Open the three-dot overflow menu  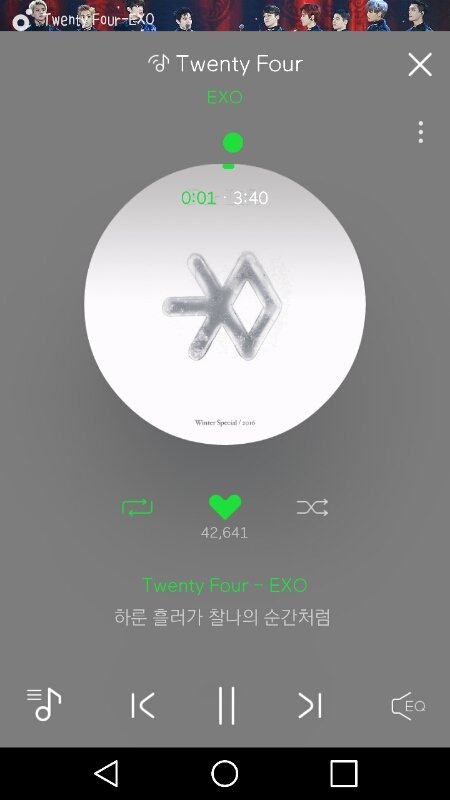420,132
